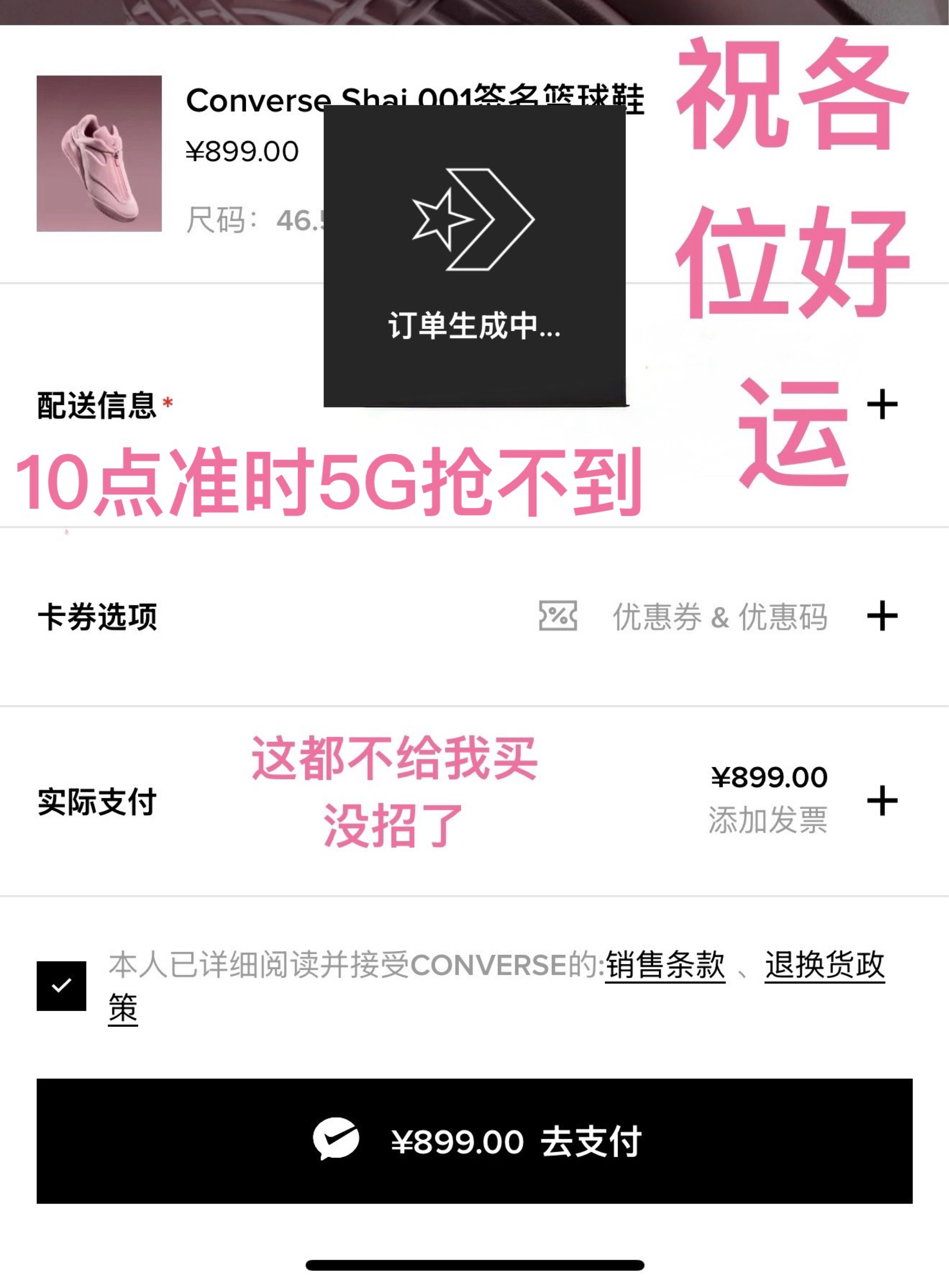Expand 卡券选项 to add 优惠券 & 优惠码
This screenshot has width=949, height=1288.
[882, 616]
